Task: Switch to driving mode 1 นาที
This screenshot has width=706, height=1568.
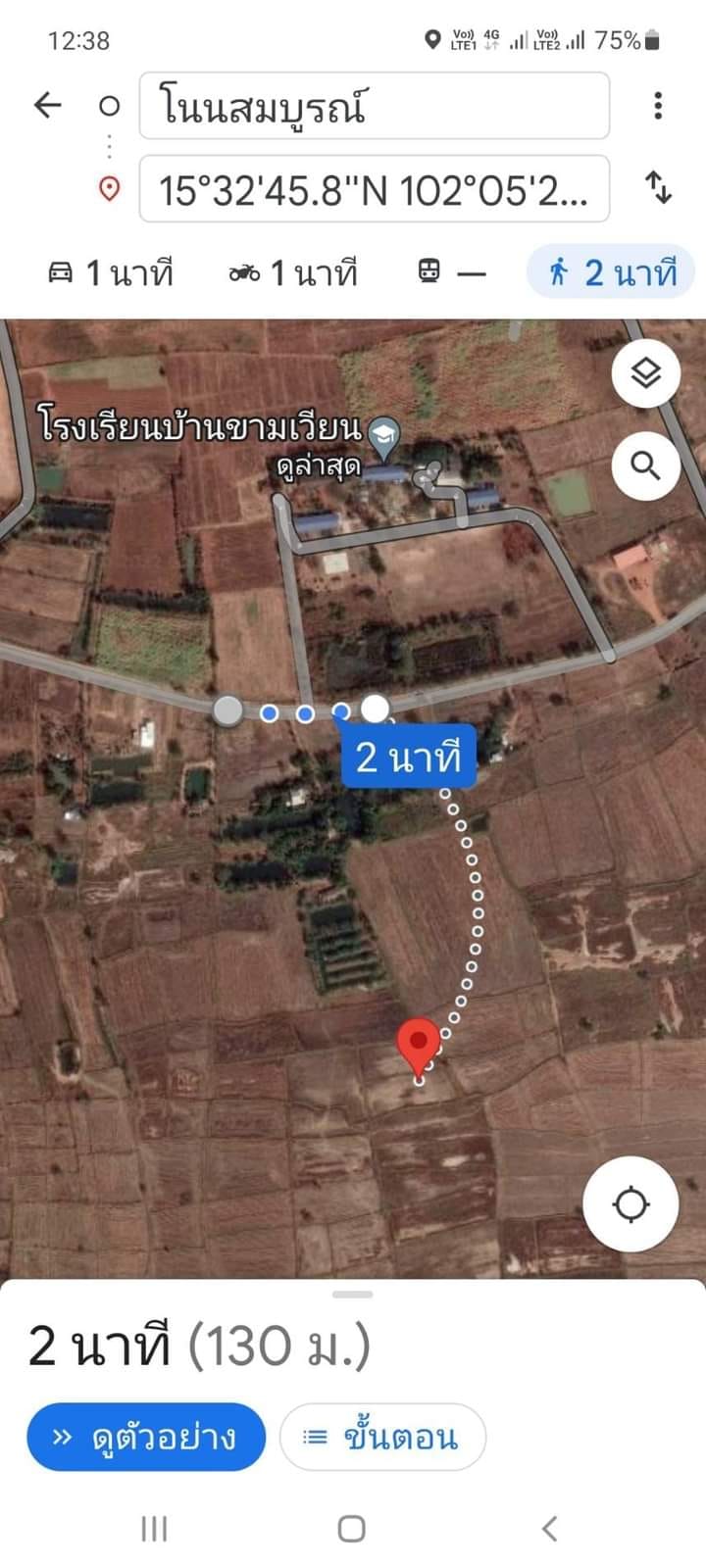Action: tap(111, 272)
